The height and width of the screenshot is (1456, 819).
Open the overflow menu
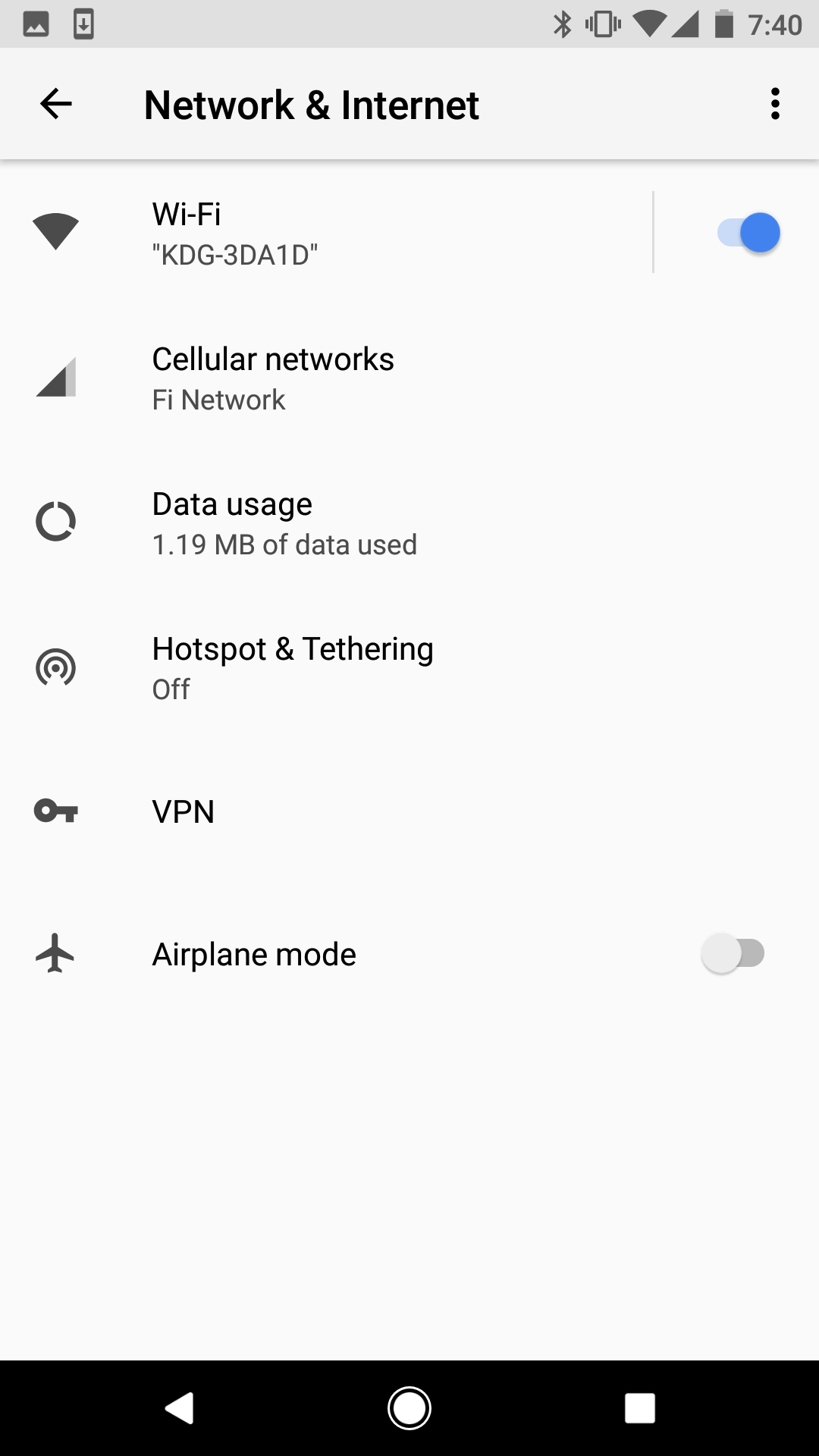[x=774, y=104]
